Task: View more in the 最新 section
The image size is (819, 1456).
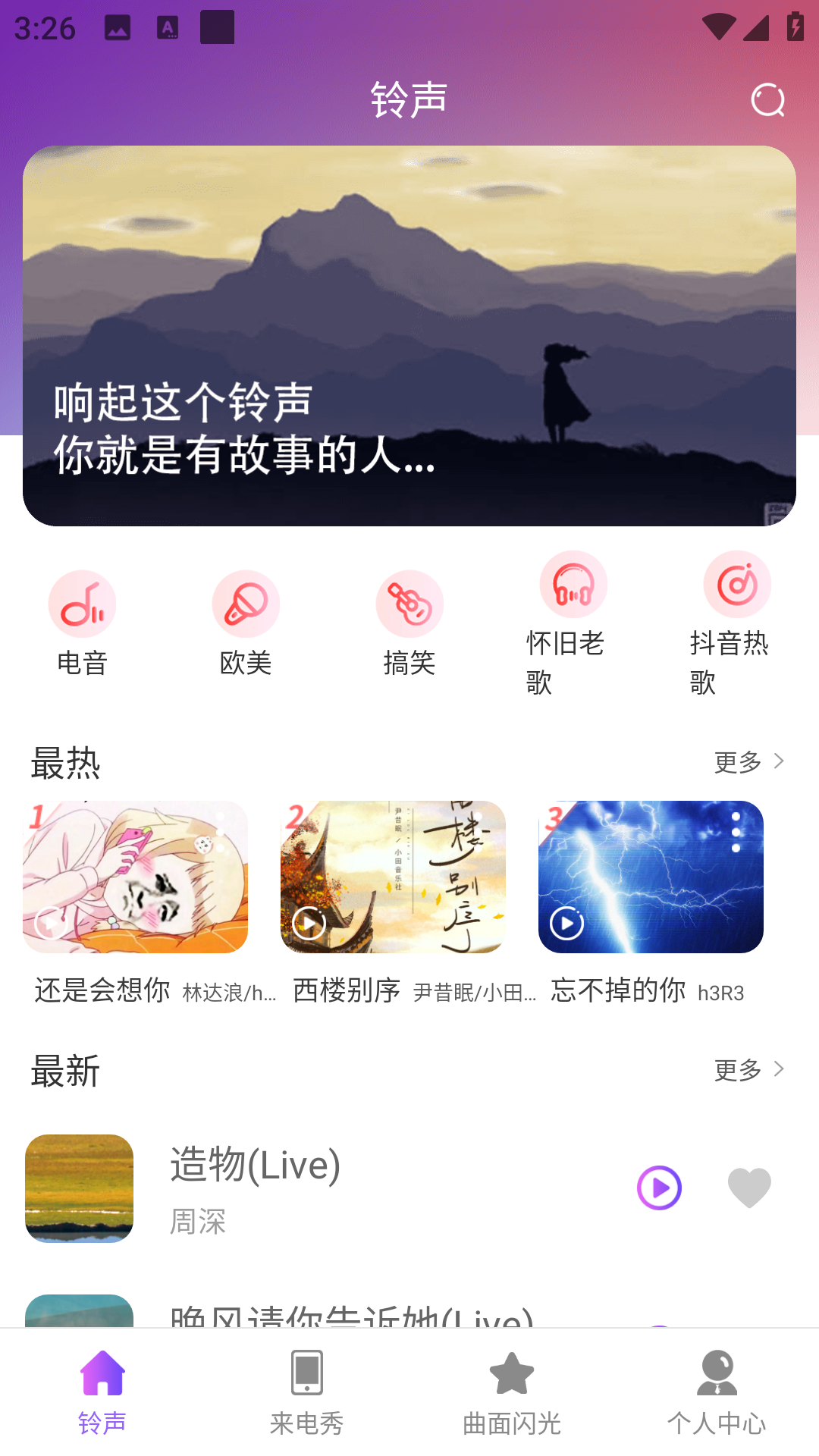Action: point(749,1069)
